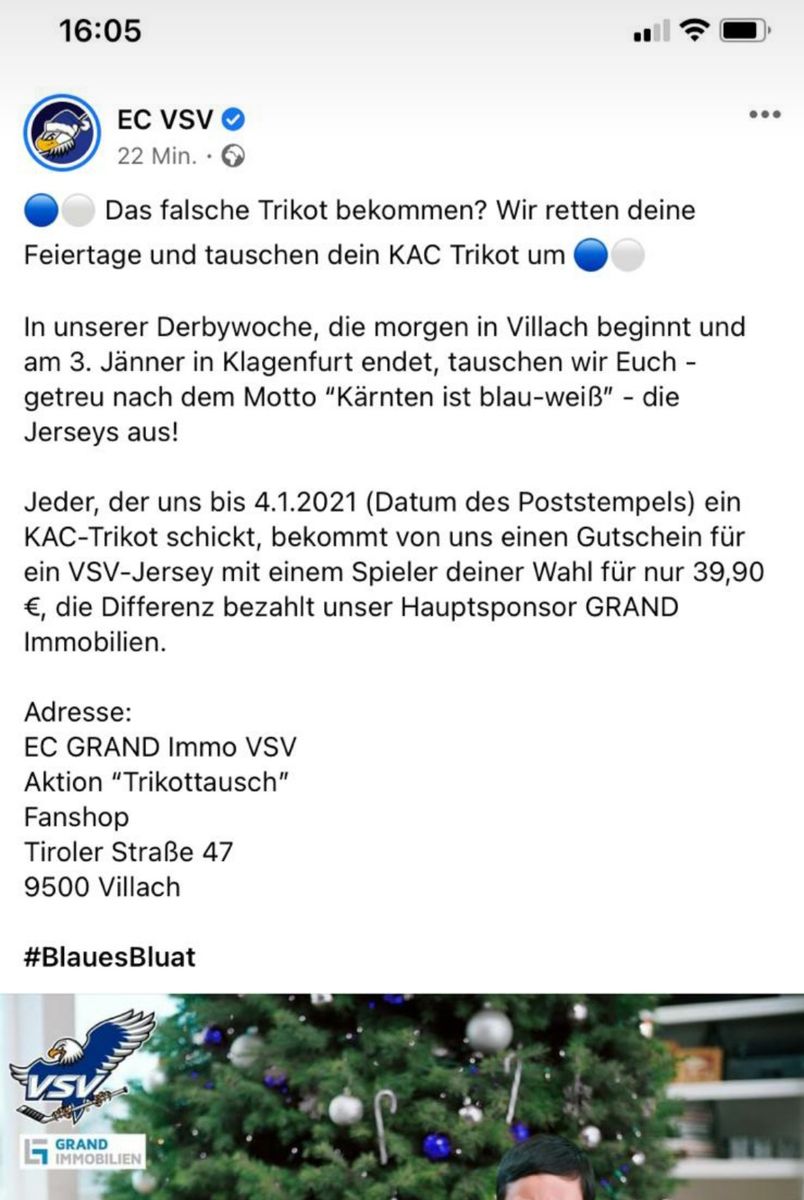Open the post's three-dot options menu
This screenshot has height=1200, width=804.
tap(764, 115)
